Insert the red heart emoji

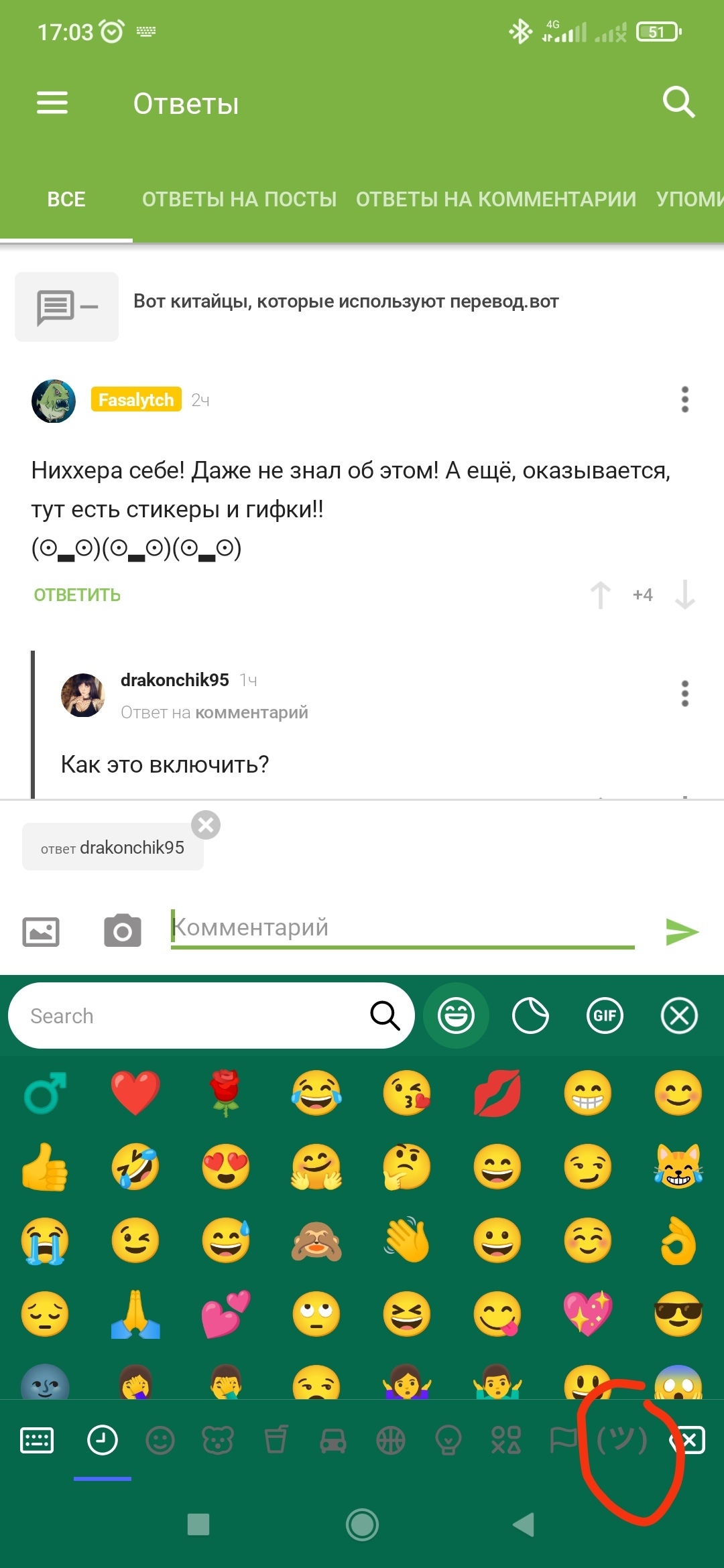pyautogui.click(x=135, y=1093)
